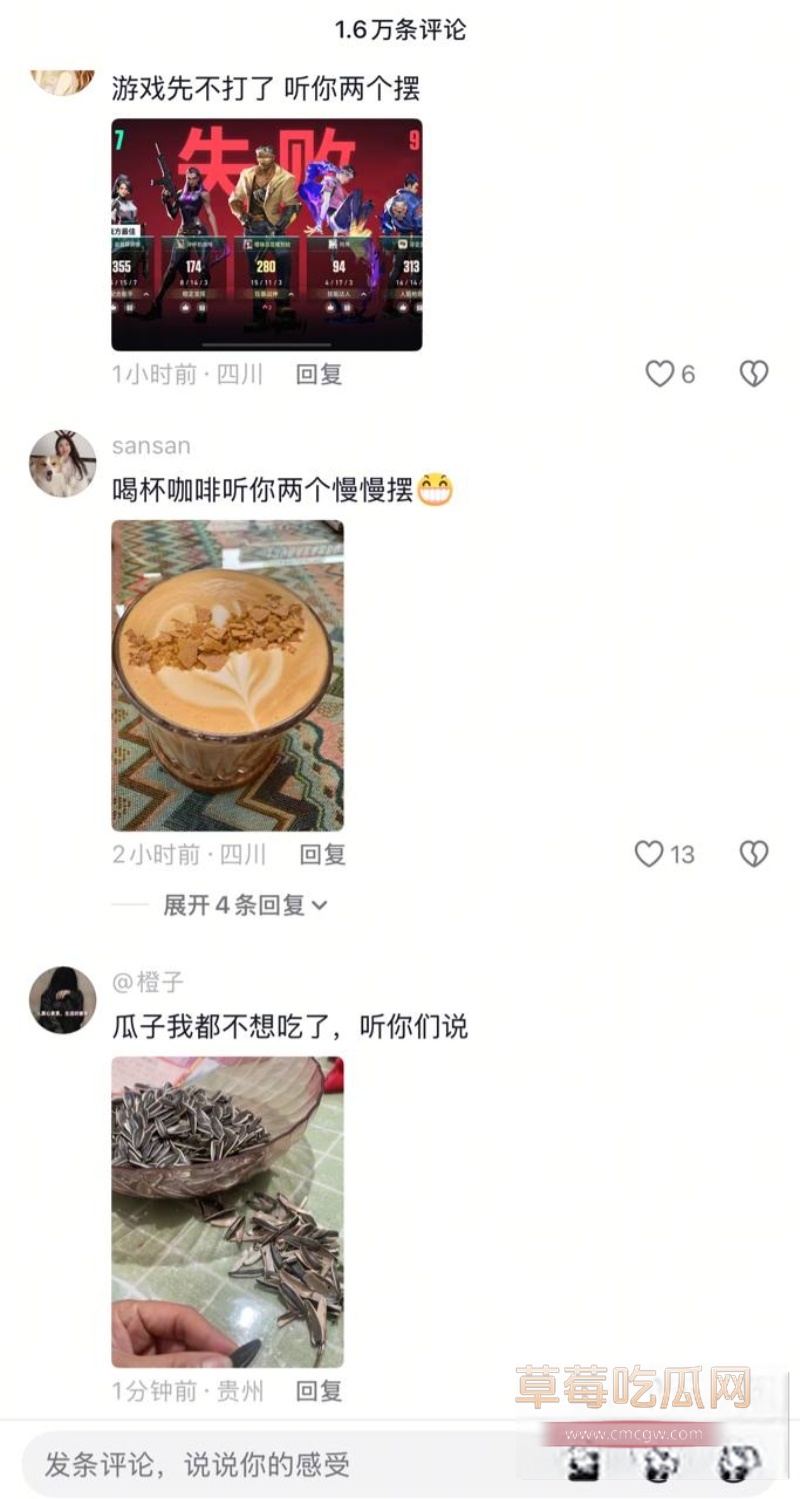Dislike the game screenshot comment
The height and width of the screenshot is (1499, 800).
click(754, 374)
